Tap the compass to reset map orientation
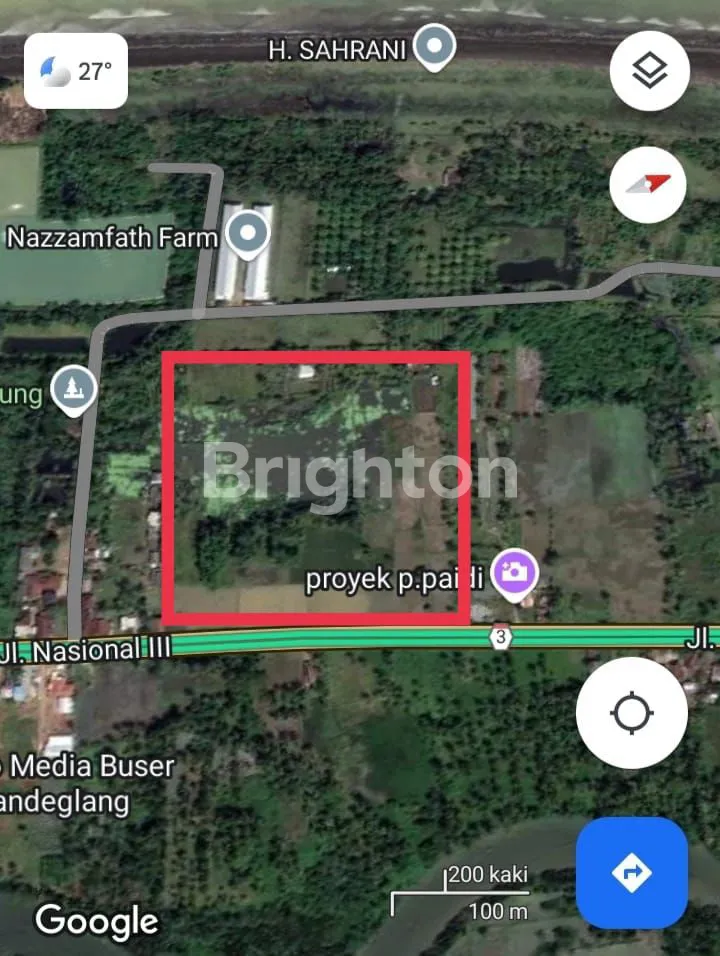Screen dimensions: 720x956 point(650,185)
